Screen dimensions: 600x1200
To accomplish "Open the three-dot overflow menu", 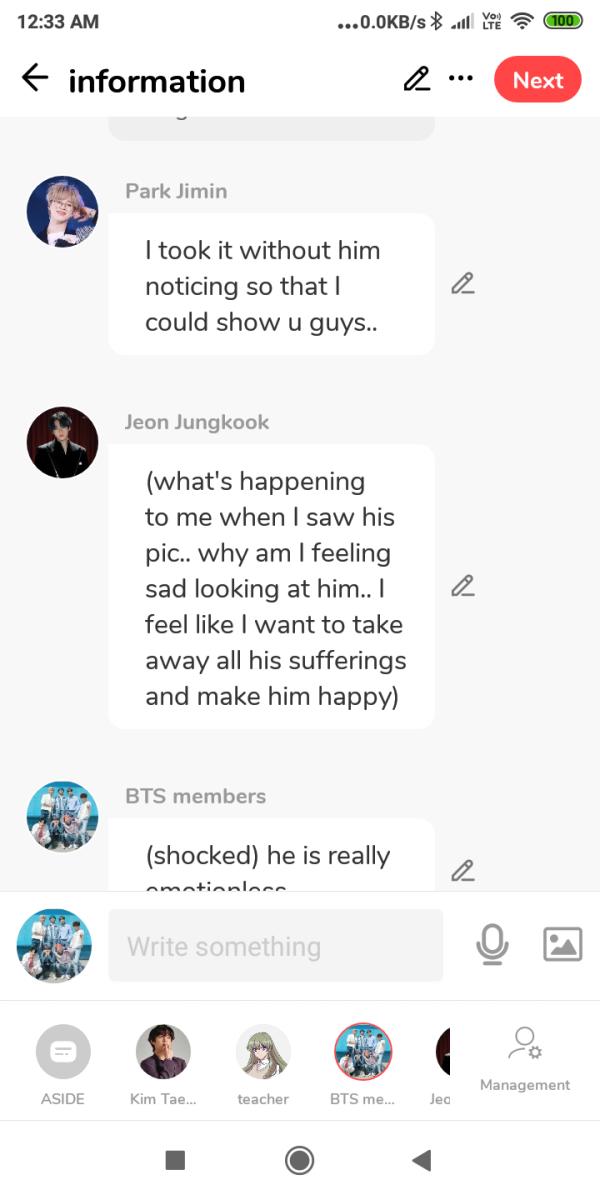I will point(461,78).
